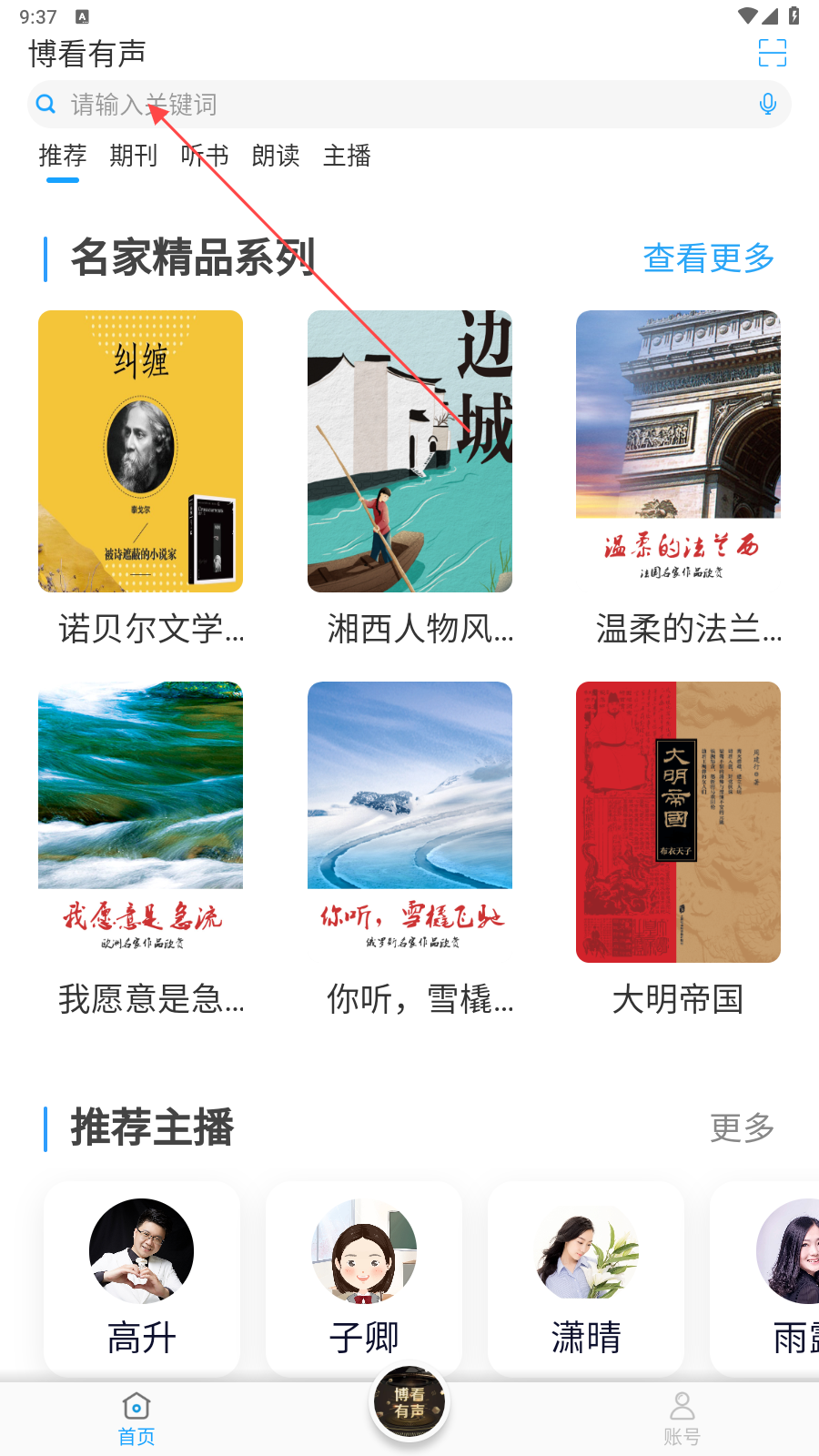Open anchor 高升's profile
This screenshot has width=819, height=1456.
pyautogui.click(x=142, y=1279)
